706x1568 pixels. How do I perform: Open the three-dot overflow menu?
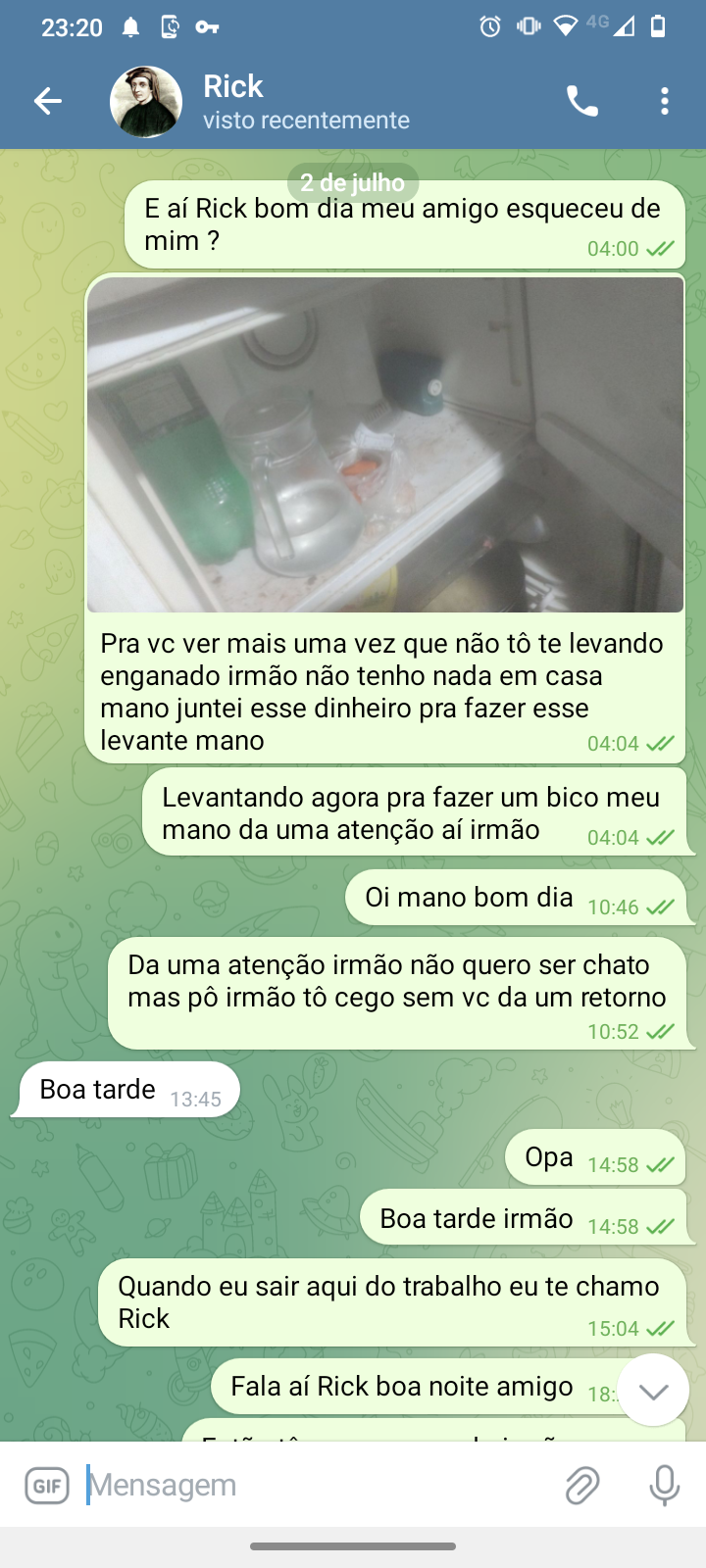[665, 101]
